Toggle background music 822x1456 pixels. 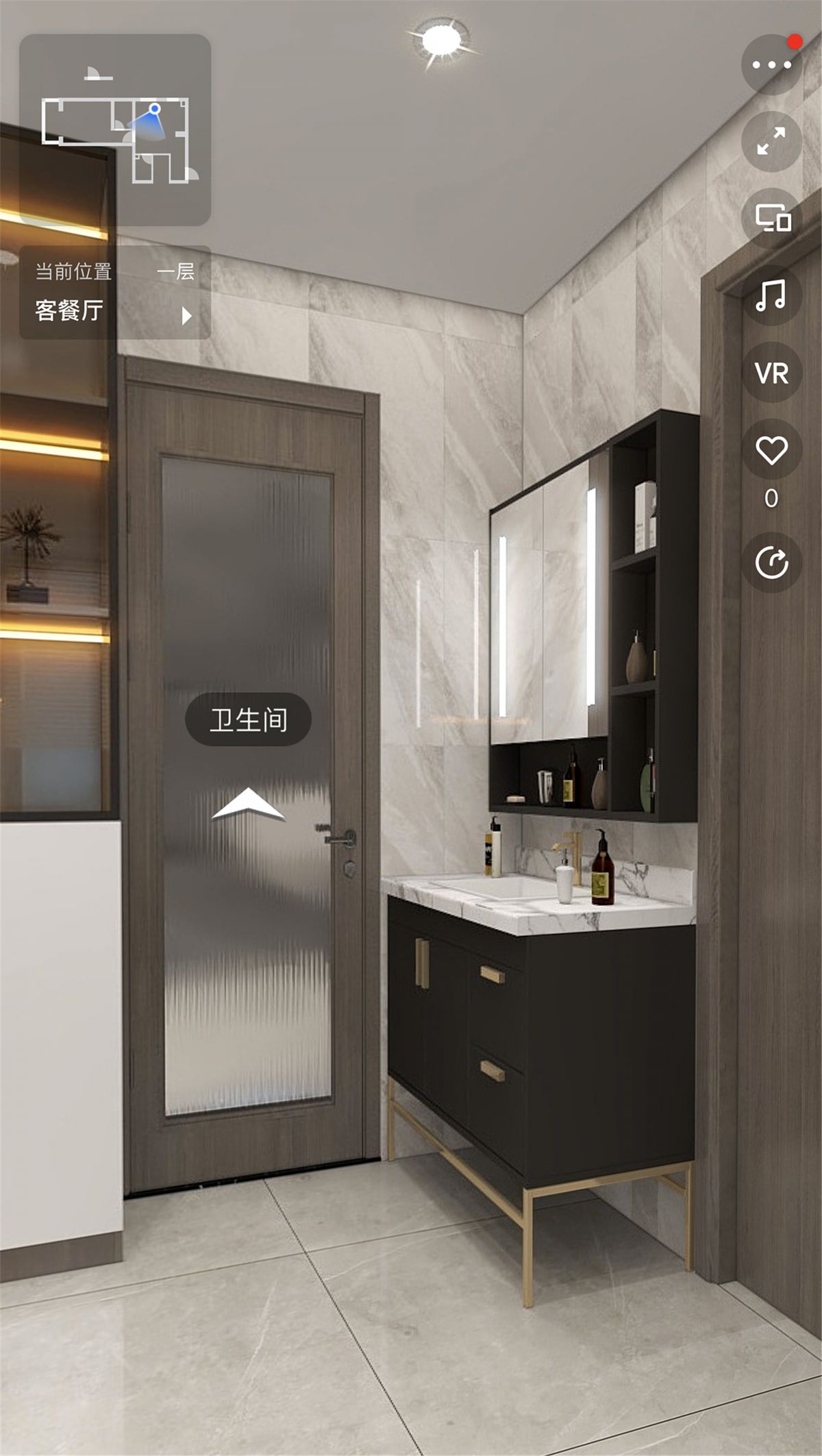point(771,295)
